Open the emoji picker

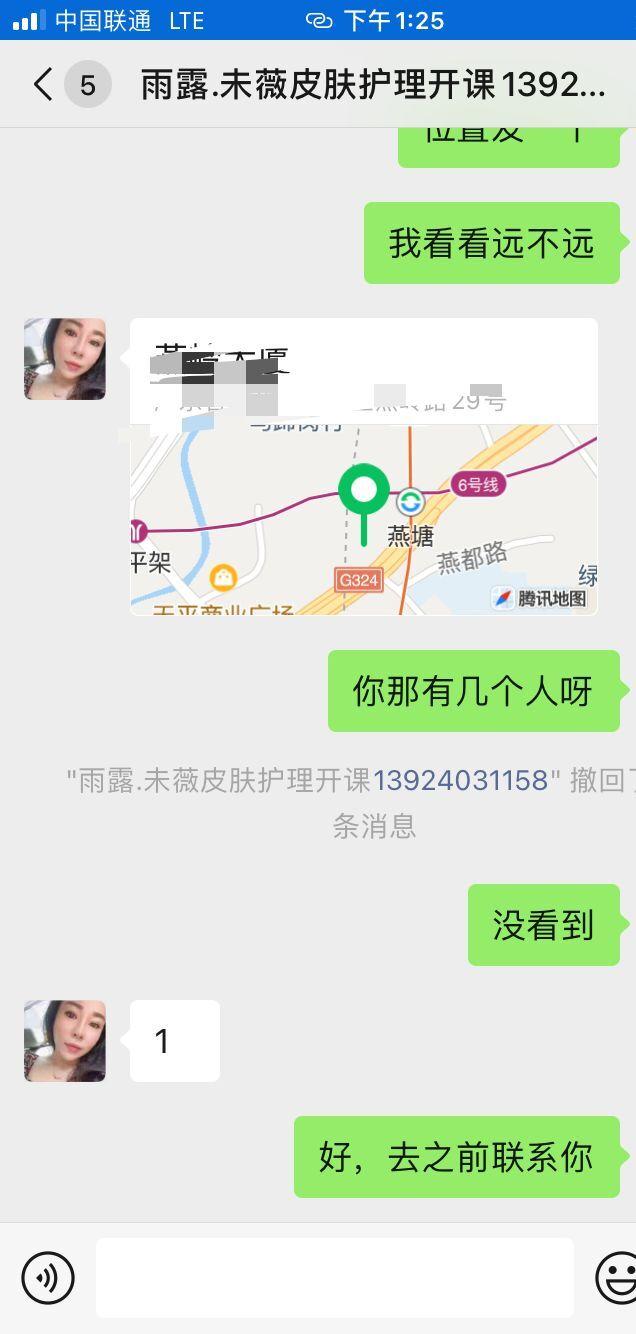click(614, 1277)
